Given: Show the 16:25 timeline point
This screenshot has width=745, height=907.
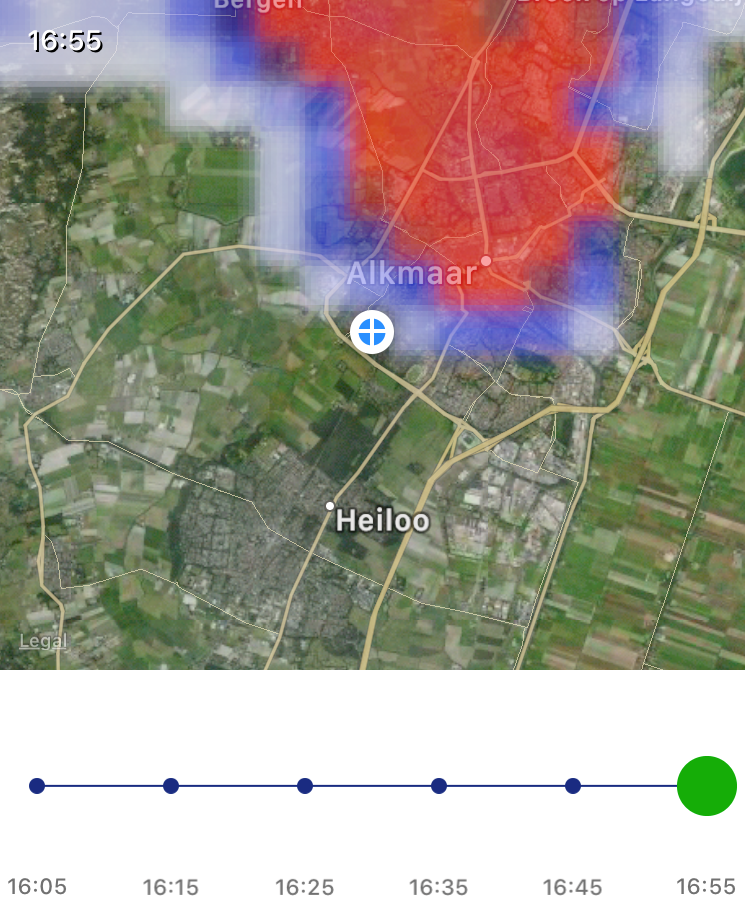Looking at the screenshot, I should tap(305, 786).
